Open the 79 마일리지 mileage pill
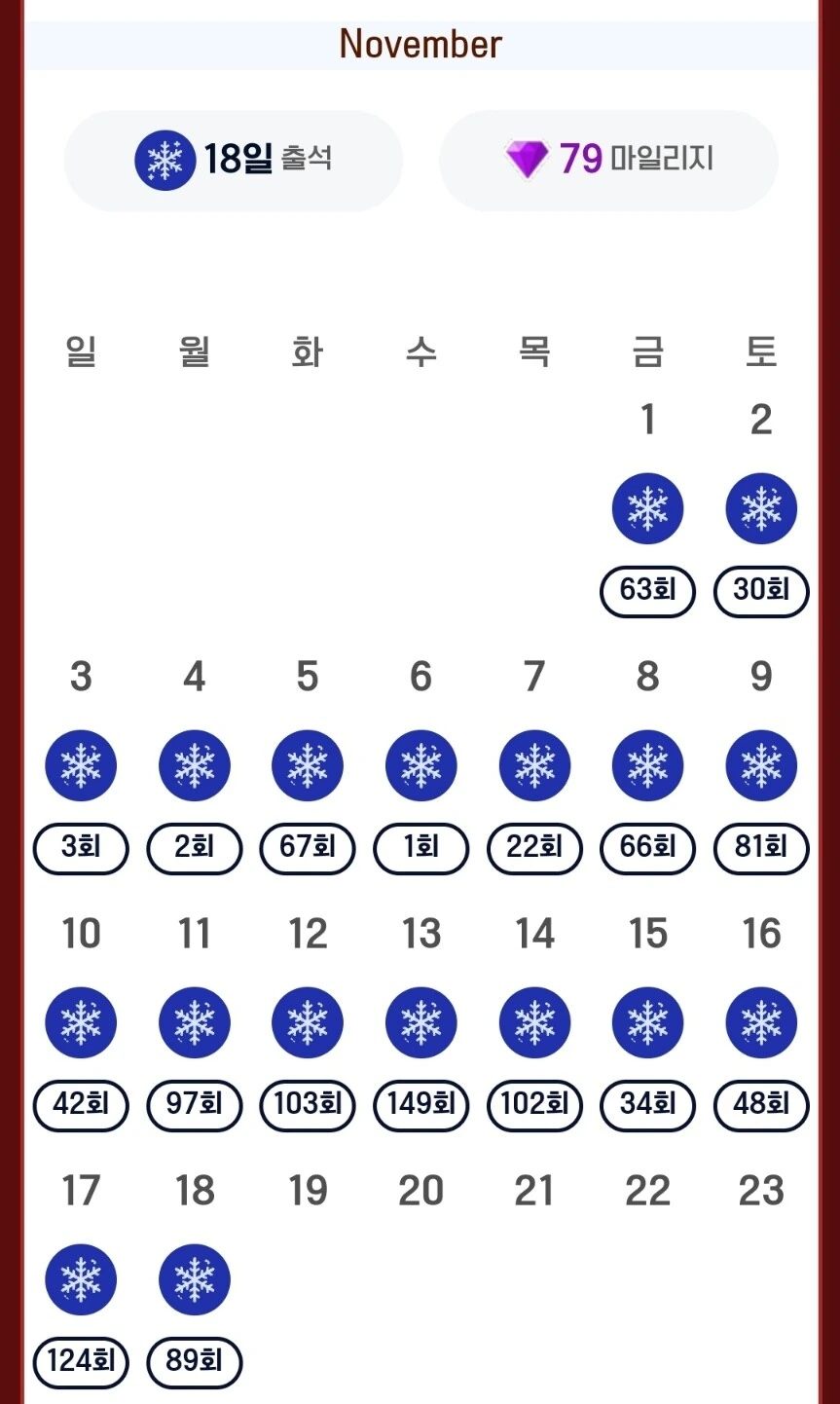Viewport: 840px width, 1404px height. 608,160
